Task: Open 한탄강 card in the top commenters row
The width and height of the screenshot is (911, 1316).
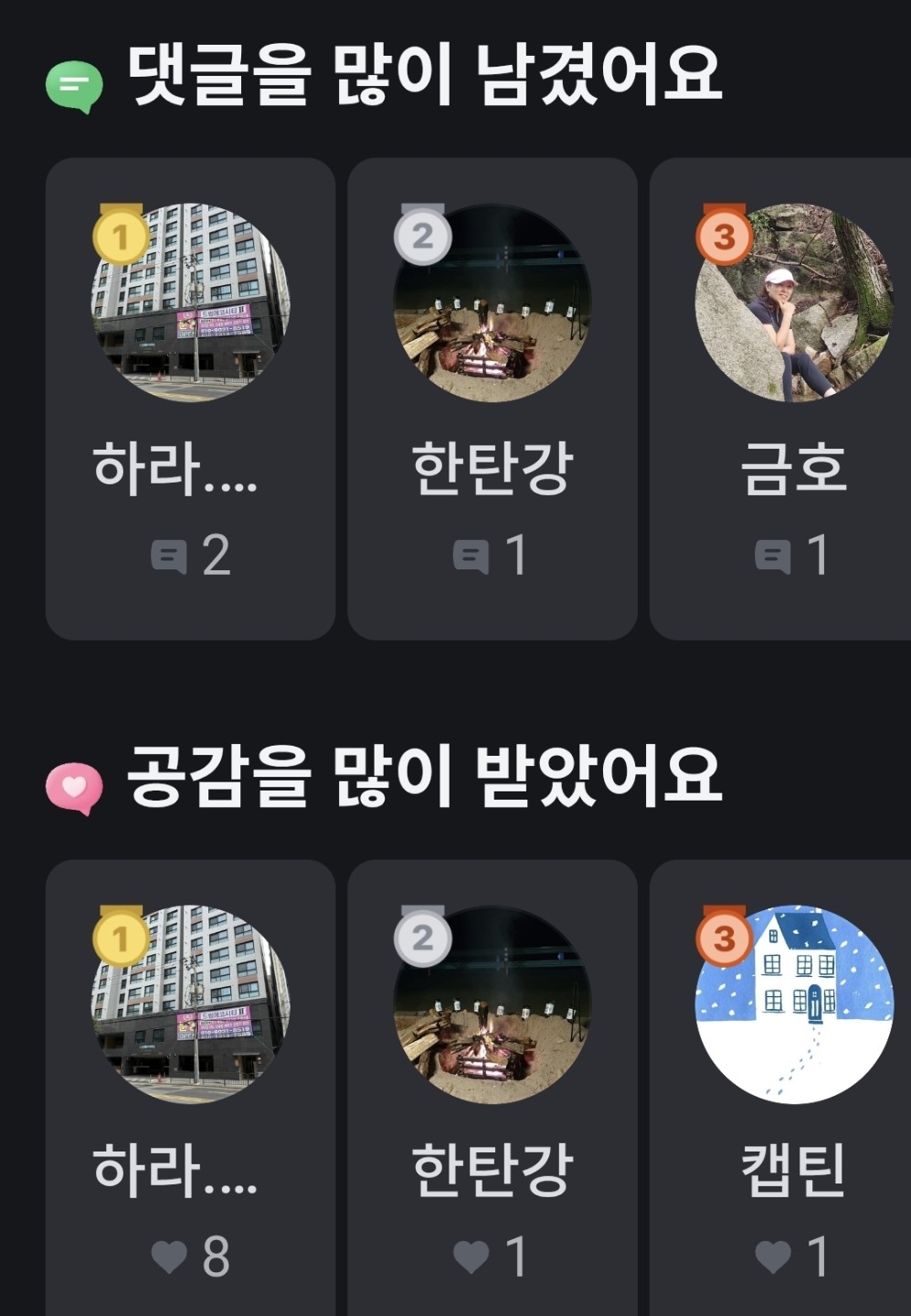Action: point(492,398)
